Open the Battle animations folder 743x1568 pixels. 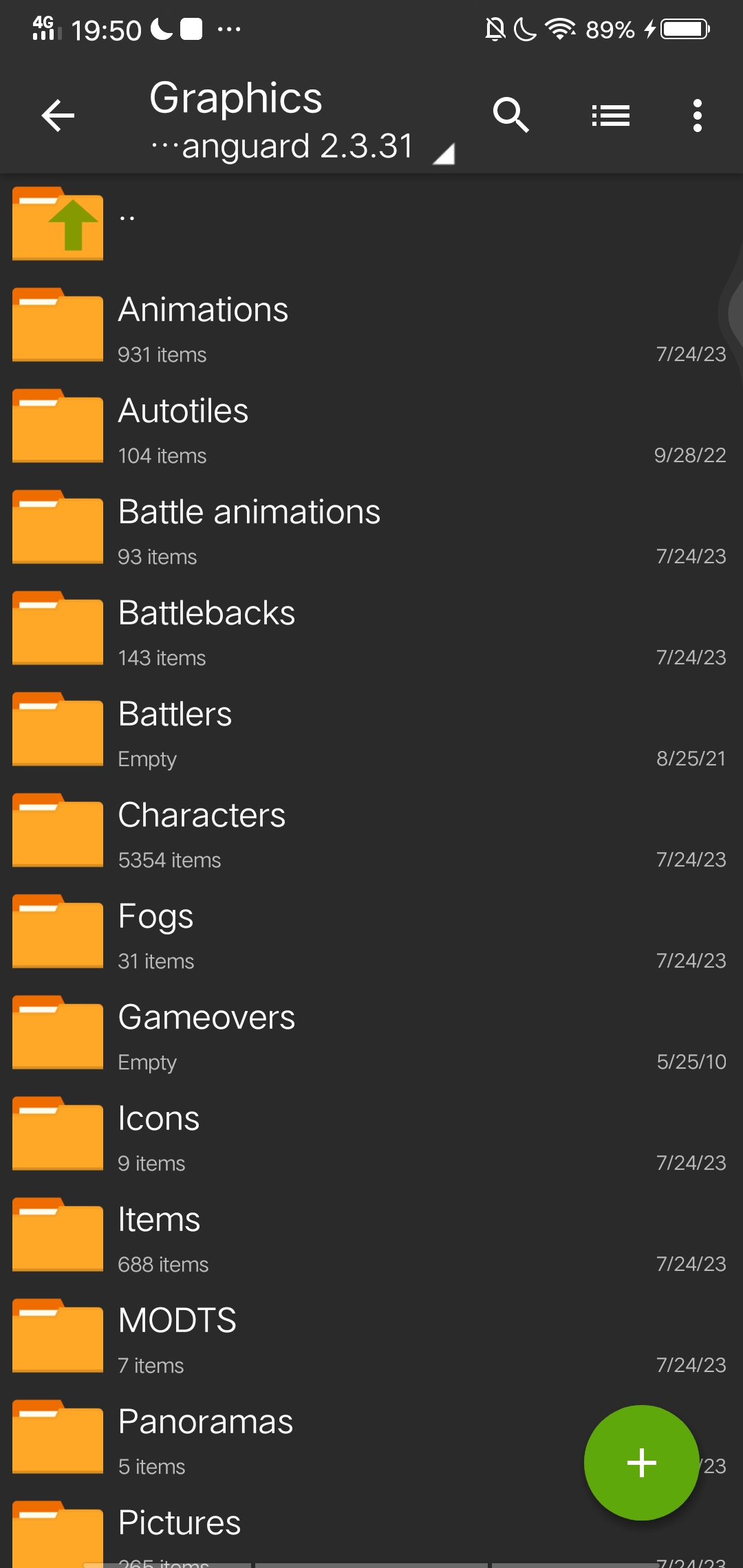click(371, 527)
